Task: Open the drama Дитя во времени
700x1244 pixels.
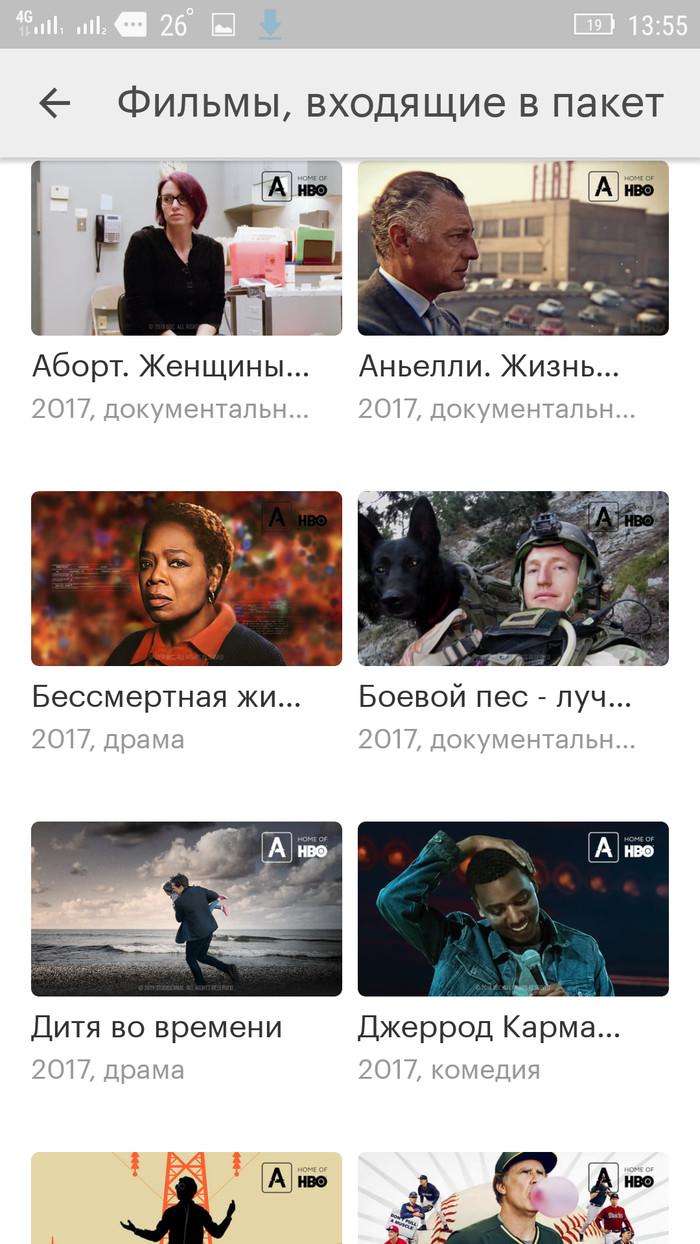Action: pos(186,908)
